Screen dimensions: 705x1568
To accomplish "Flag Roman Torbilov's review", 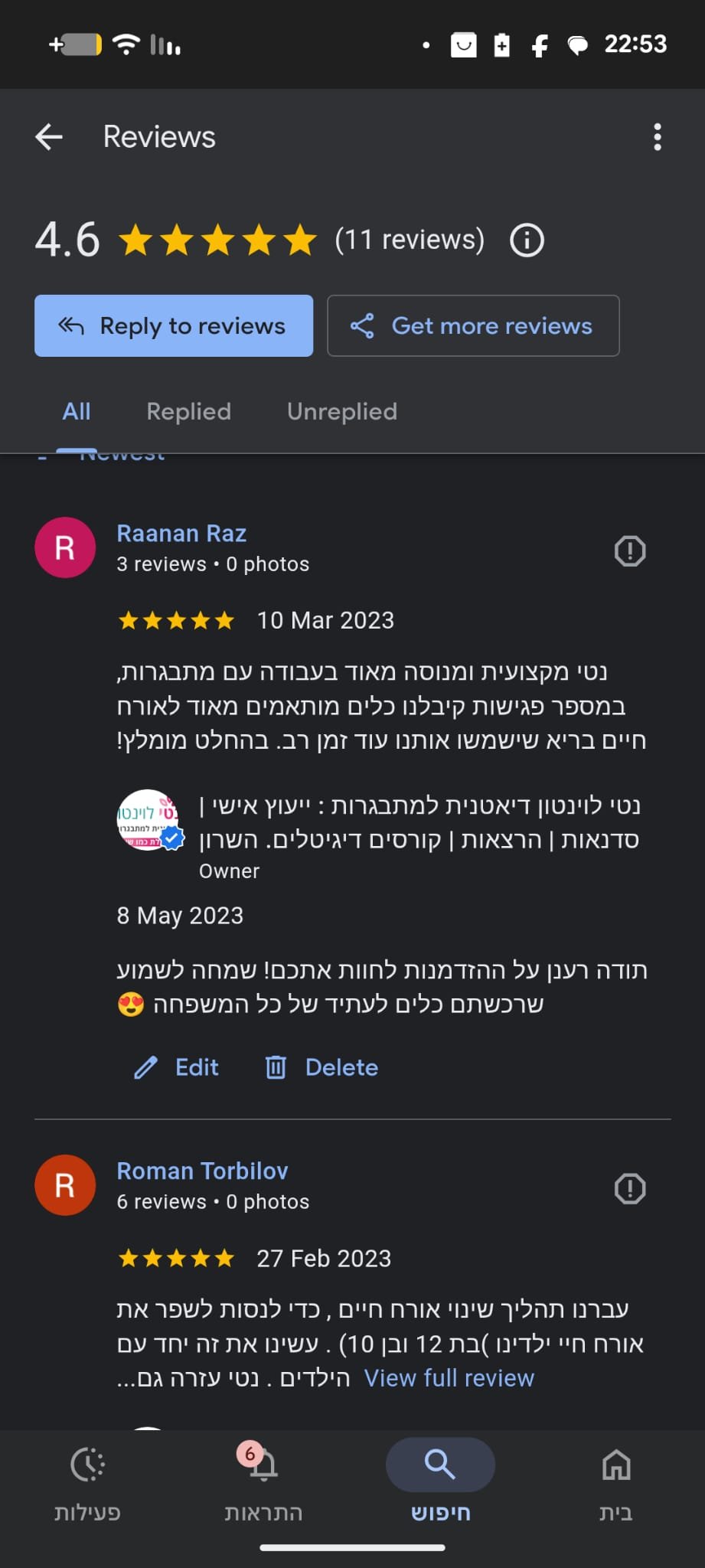I will [x=630, y=1189].
